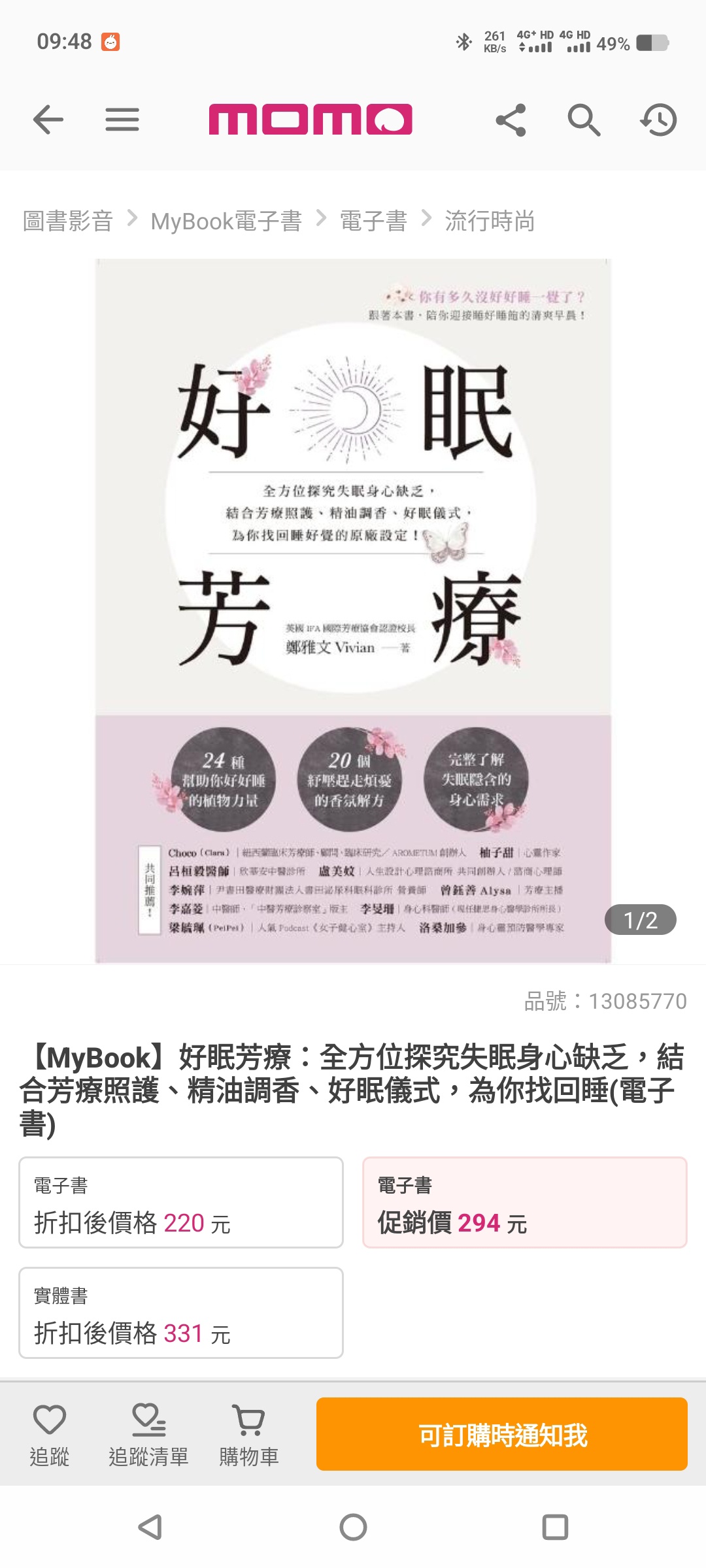Go to MyBook電子書 breadcrumb
The image size is (706, 1568).
(226, 221)
